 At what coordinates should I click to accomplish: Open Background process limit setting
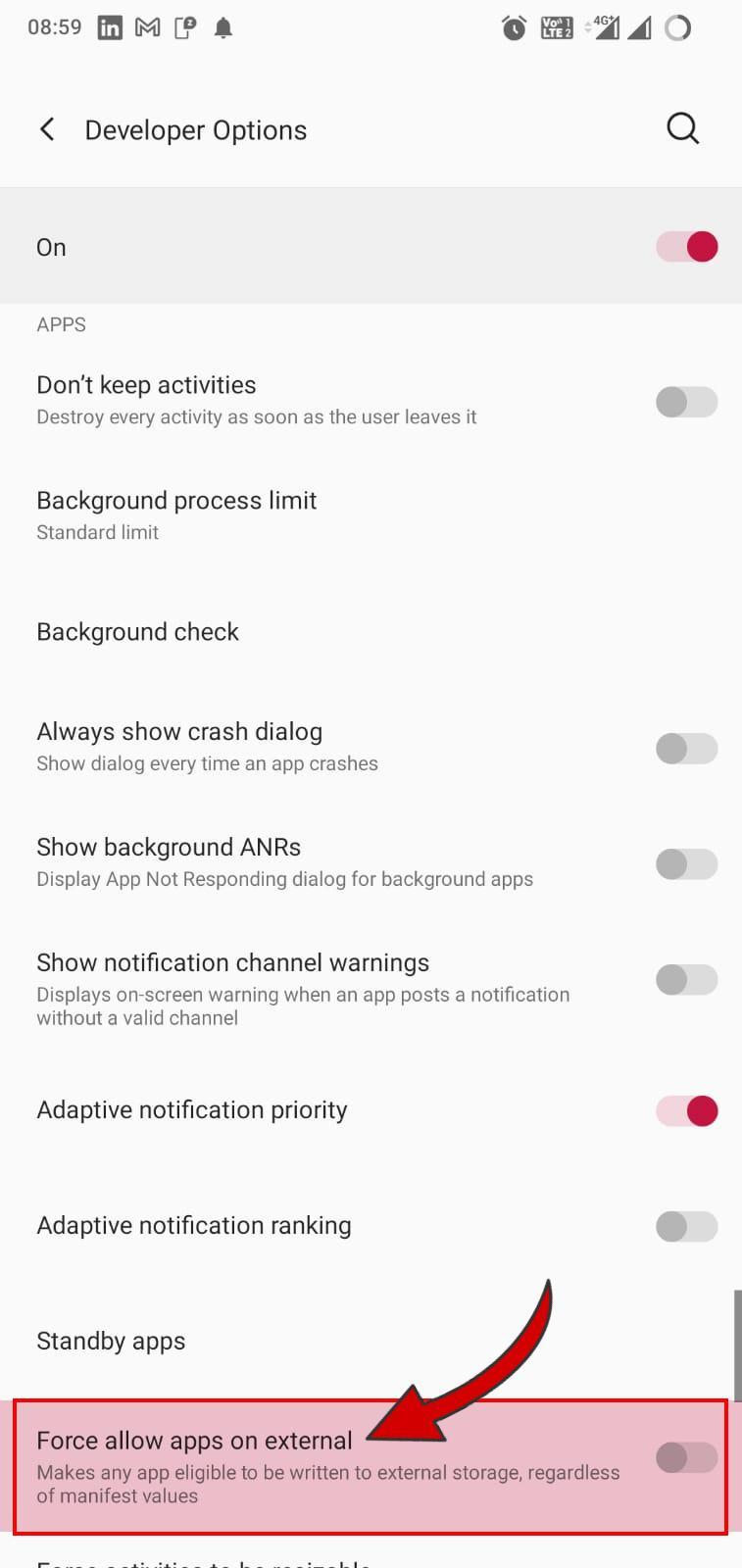coord(176,514)
